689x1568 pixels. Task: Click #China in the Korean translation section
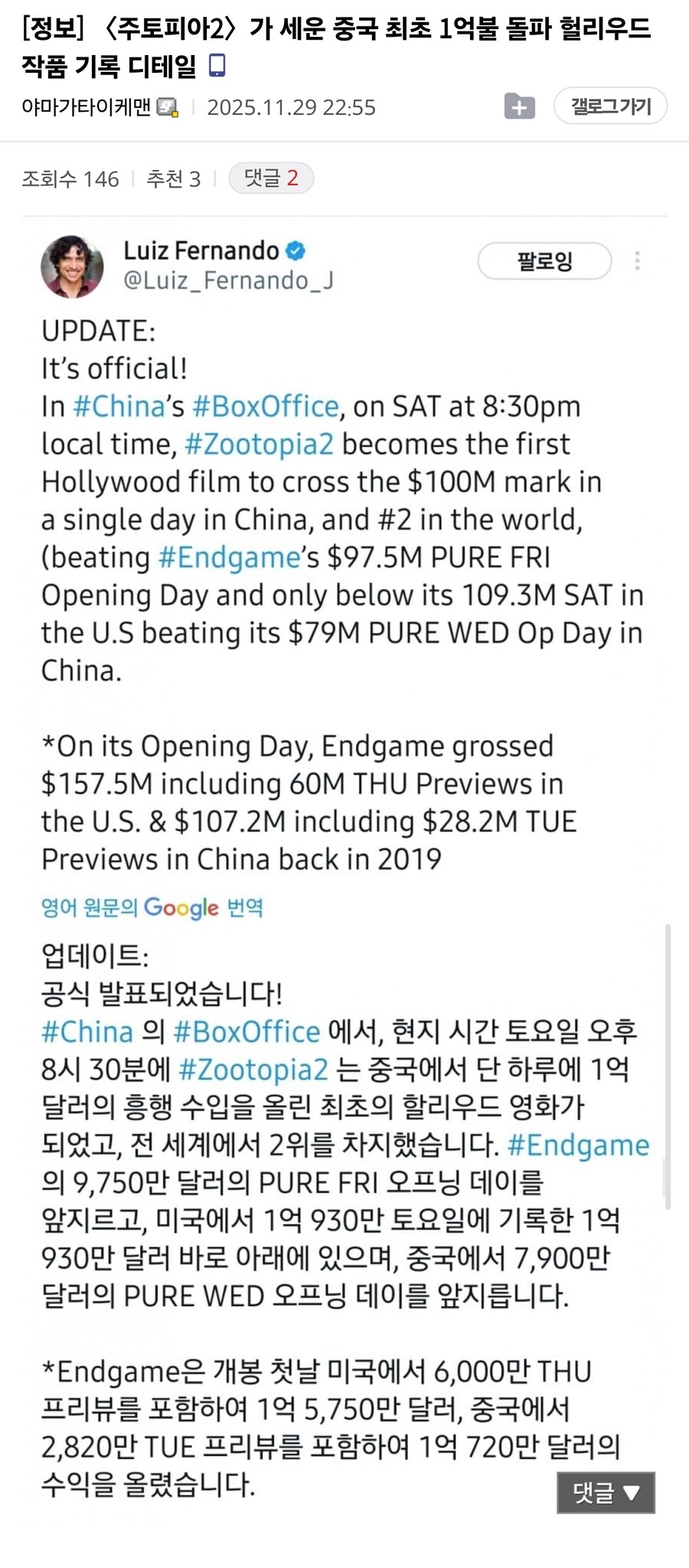coord(87,1031)
